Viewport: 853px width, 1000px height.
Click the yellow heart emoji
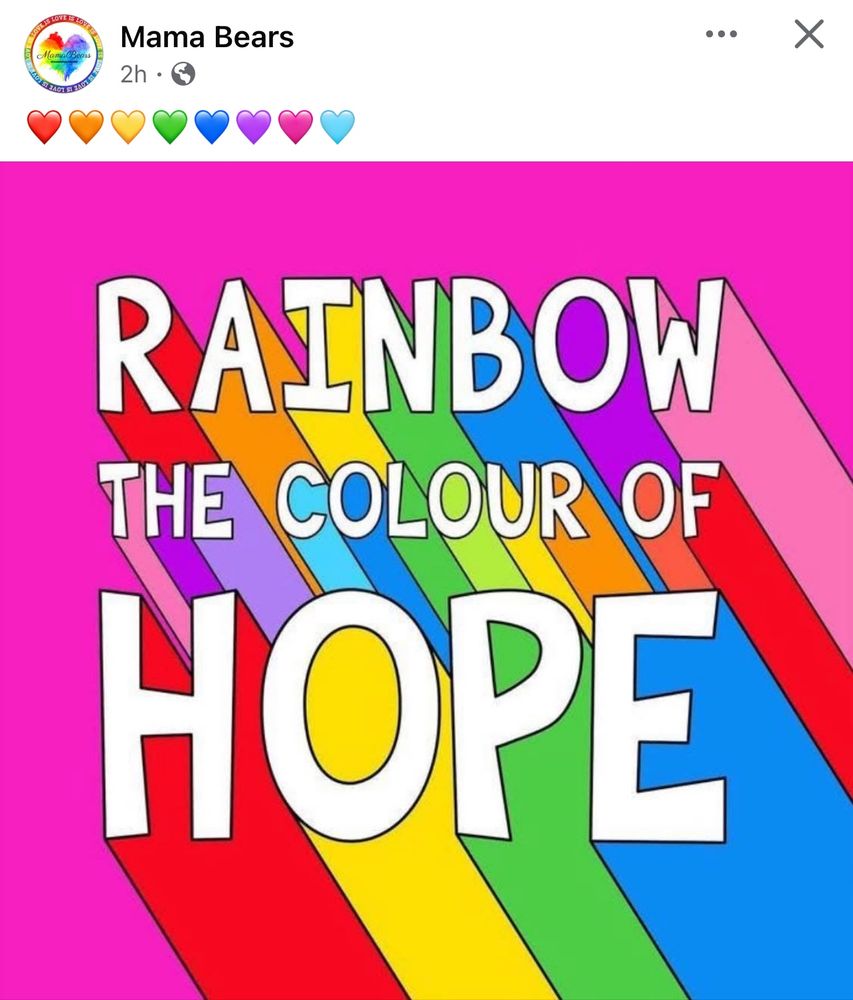(125, 127)
